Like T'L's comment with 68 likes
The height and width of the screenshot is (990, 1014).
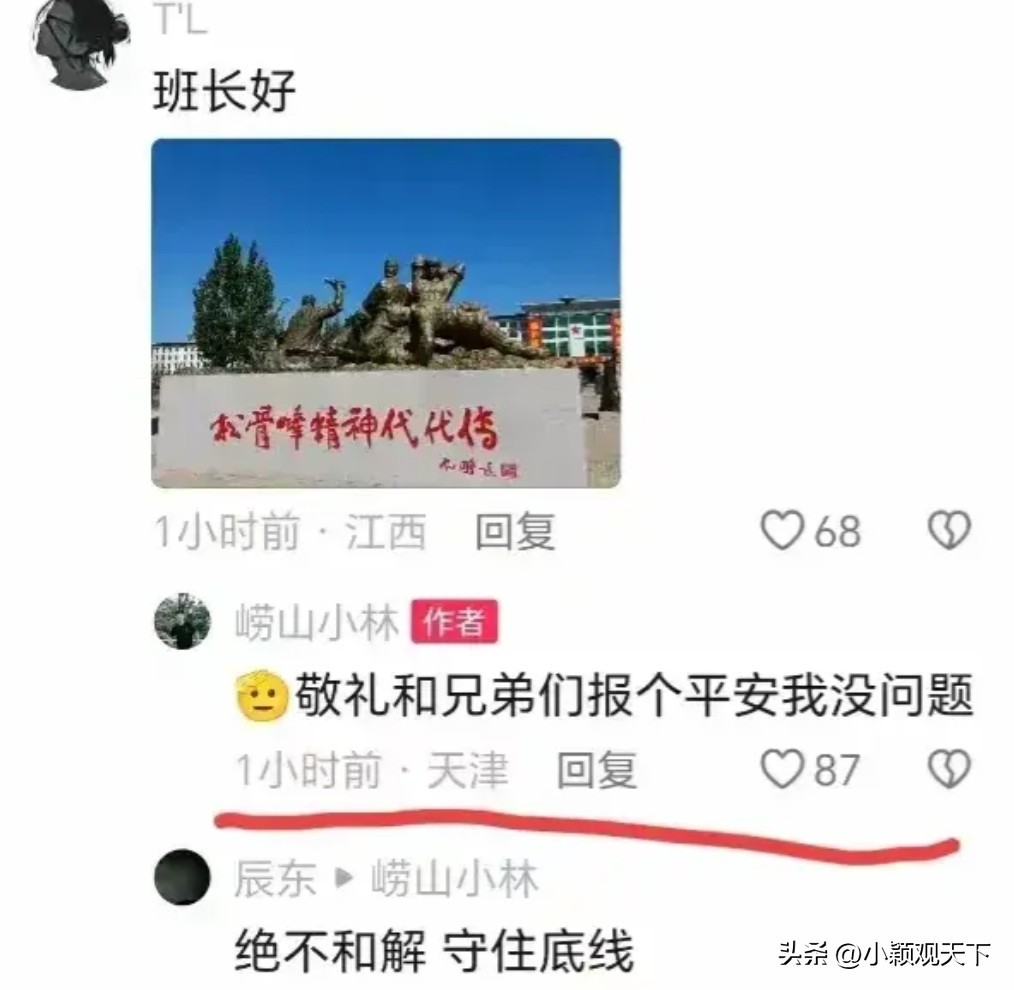coord(783,531)
